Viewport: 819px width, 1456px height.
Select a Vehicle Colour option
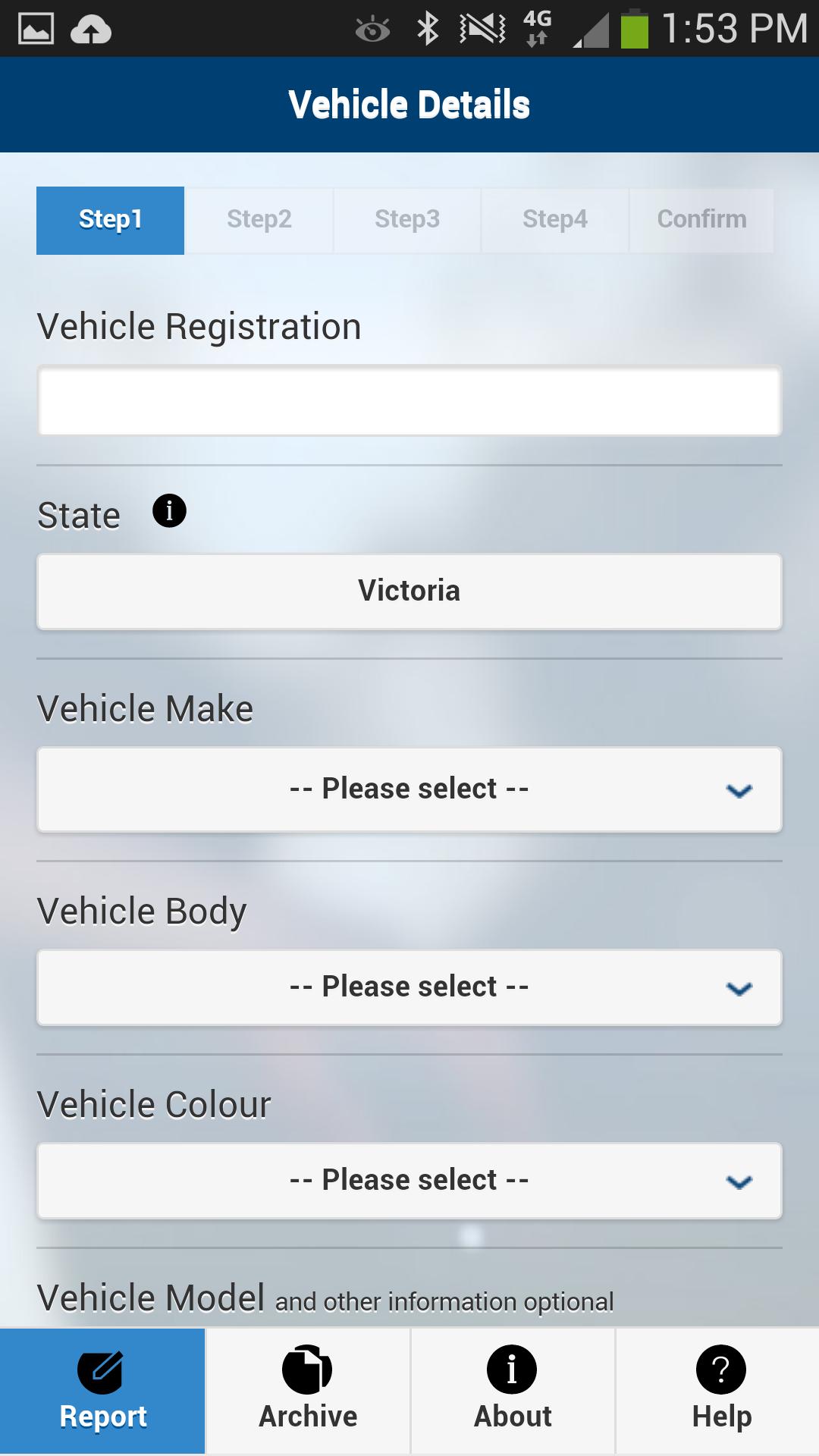tap(409, 1181)
